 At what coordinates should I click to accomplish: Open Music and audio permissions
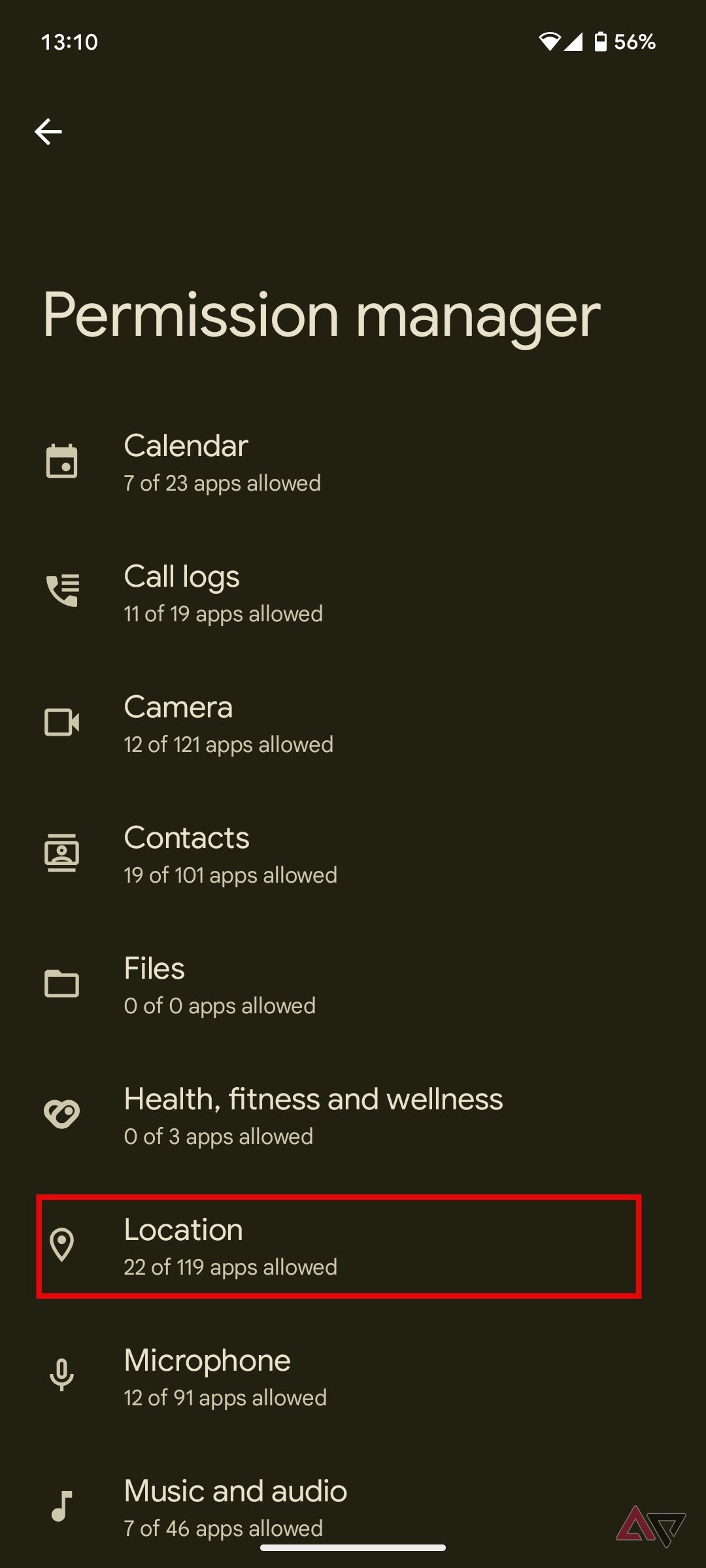coord(235,1507)
